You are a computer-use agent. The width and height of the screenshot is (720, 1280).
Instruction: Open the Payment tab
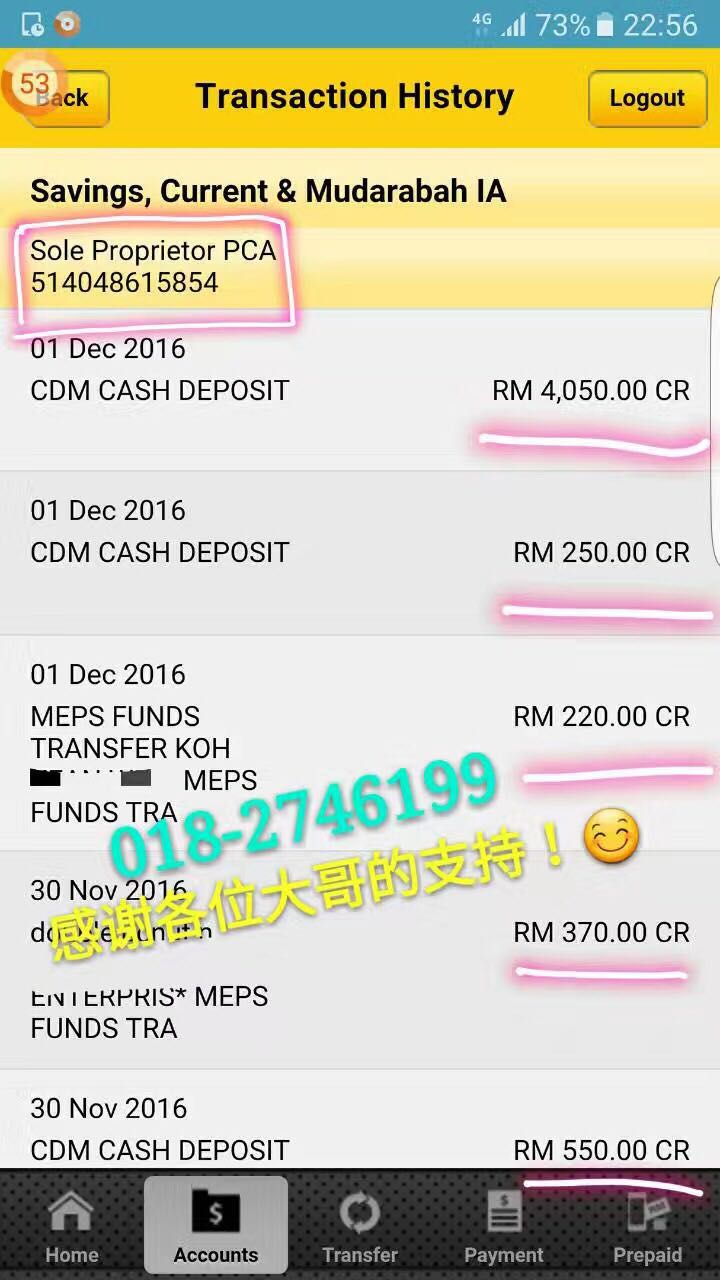[504, 1226]
